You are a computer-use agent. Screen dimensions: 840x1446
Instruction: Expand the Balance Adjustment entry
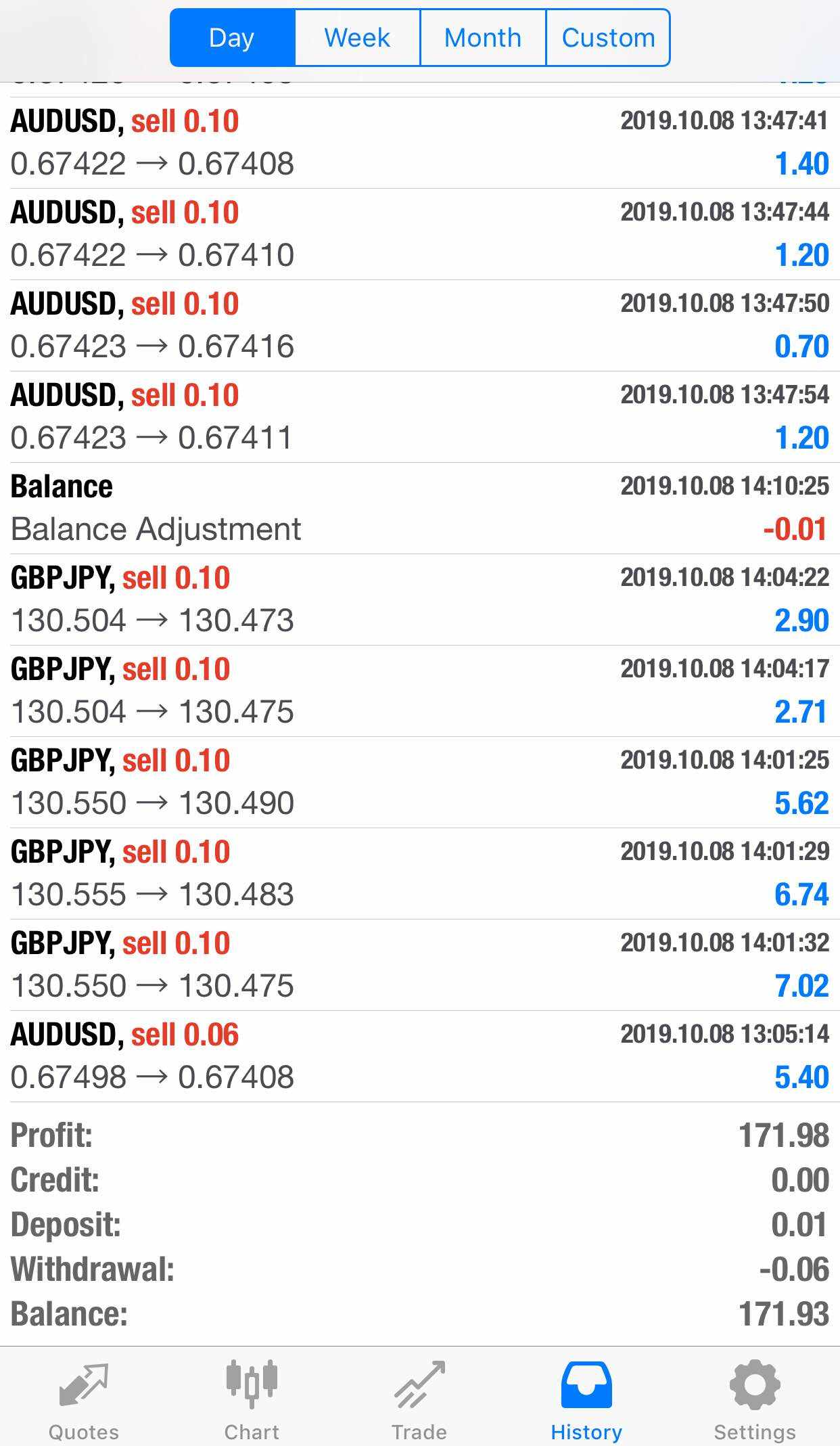click(x=419, y=508)
